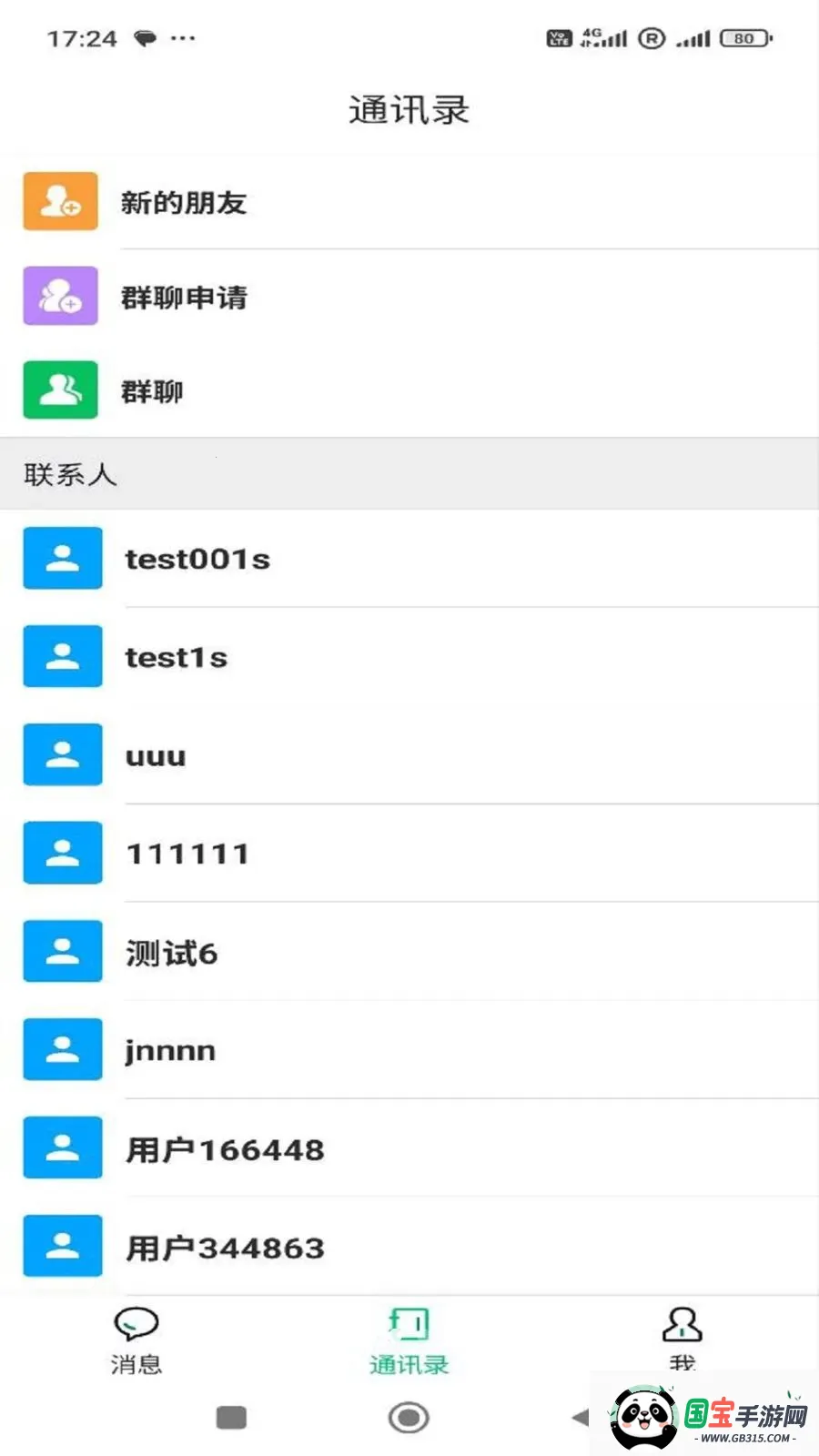819x1456 pixels.
Task: Open contact test1s
Action: tap(177, 657)
